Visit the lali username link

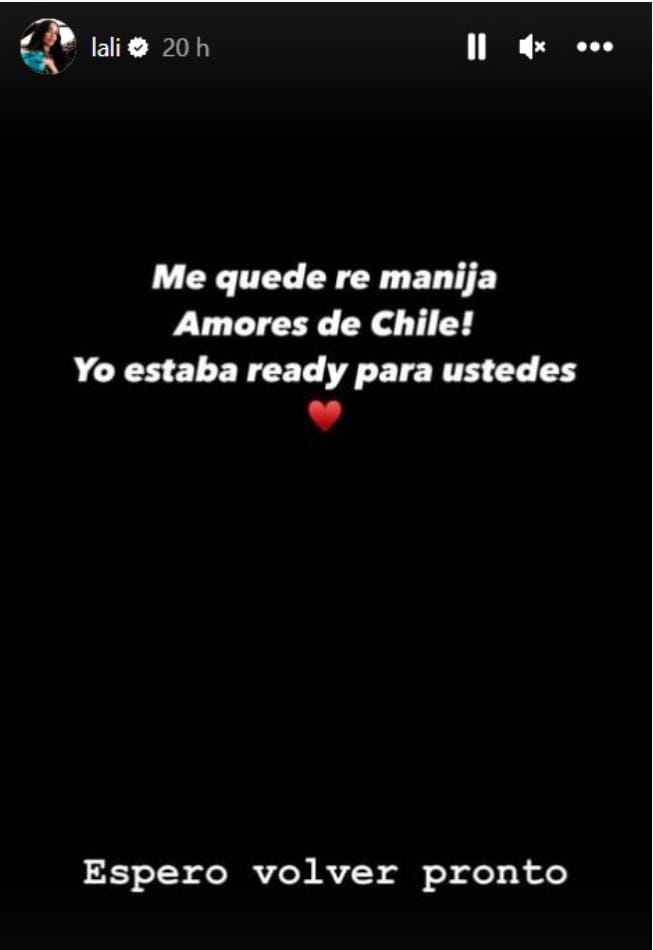(x=106, y=47)
